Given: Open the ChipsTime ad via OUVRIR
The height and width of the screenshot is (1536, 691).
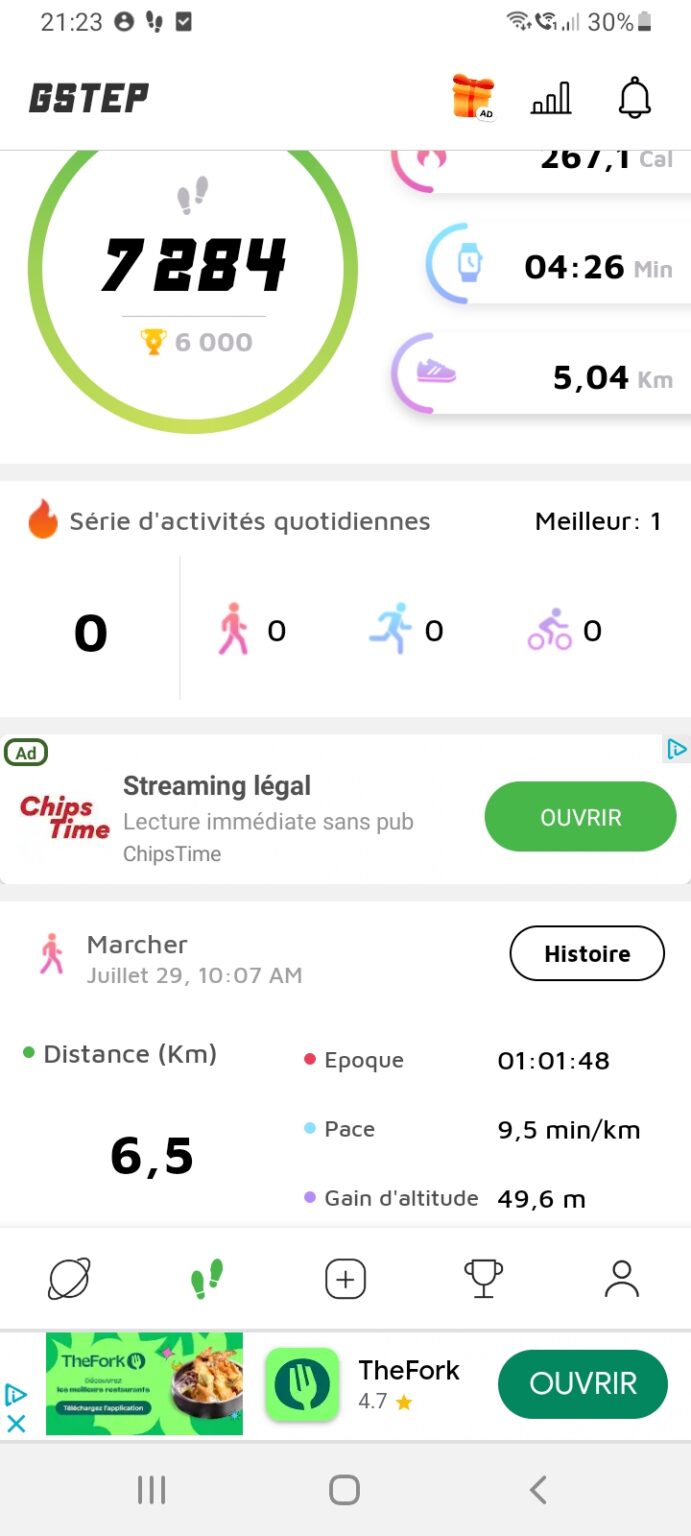Looking at the screenshot, I should click(x=581, y=817).
